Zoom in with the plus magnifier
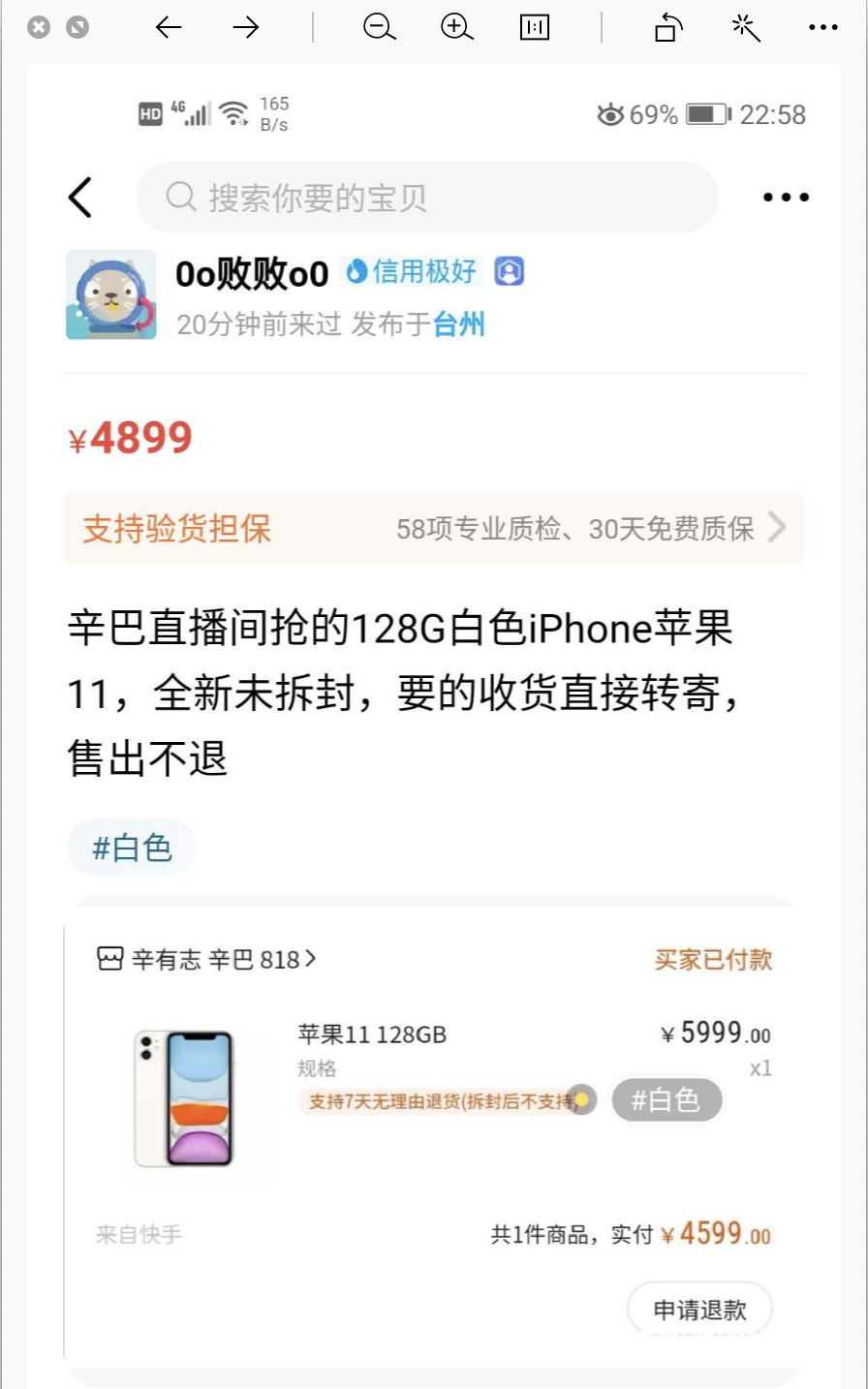Image resolution: width=868 pixels, height=1389 pixels. coord(456,27)
